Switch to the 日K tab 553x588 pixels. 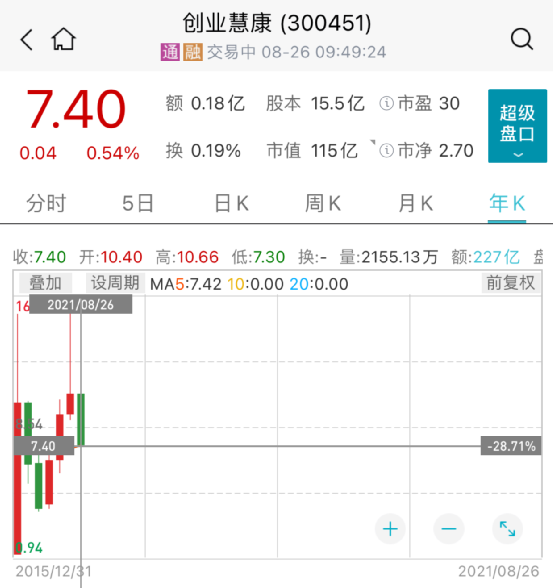point(231,203)
